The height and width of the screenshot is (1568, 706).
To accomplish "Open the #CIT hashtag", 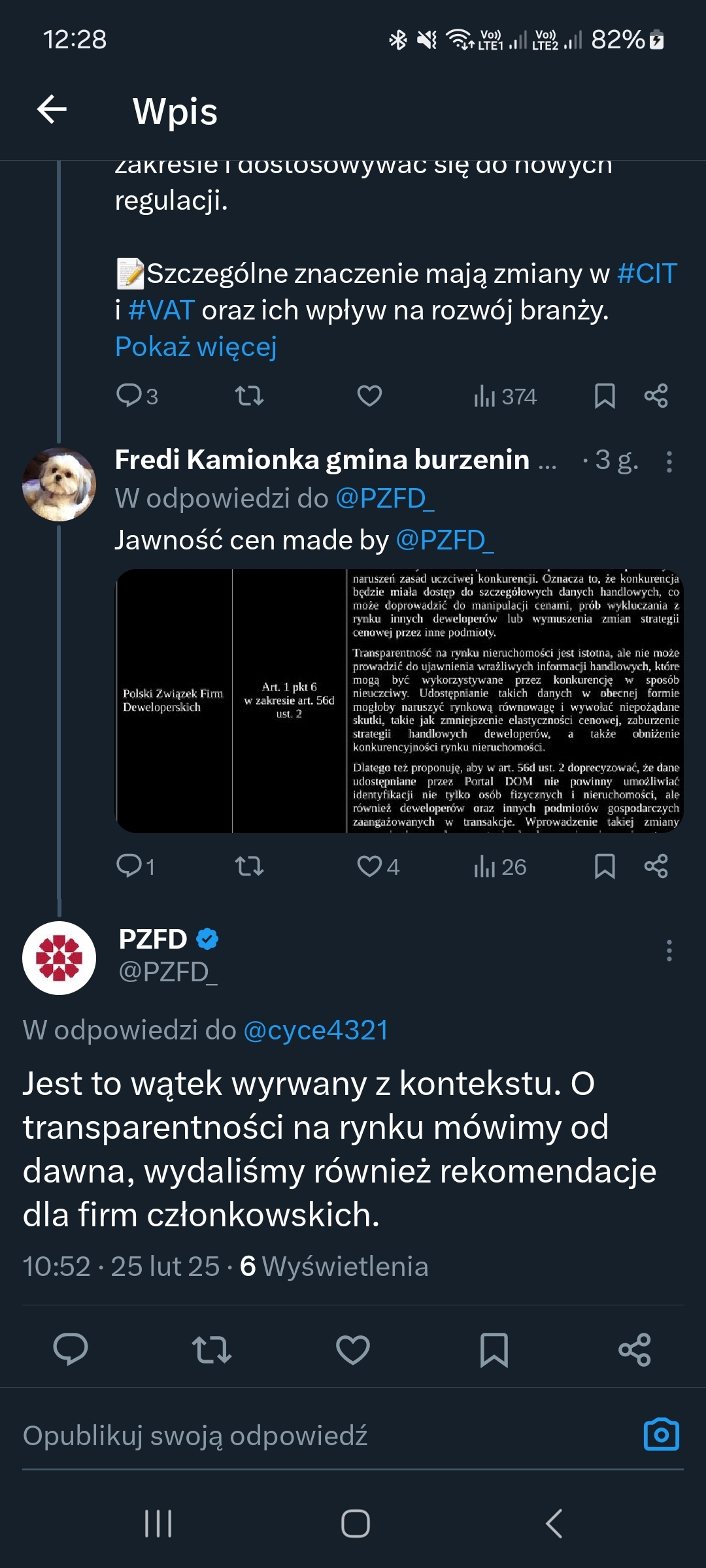I will pos(647,273).
